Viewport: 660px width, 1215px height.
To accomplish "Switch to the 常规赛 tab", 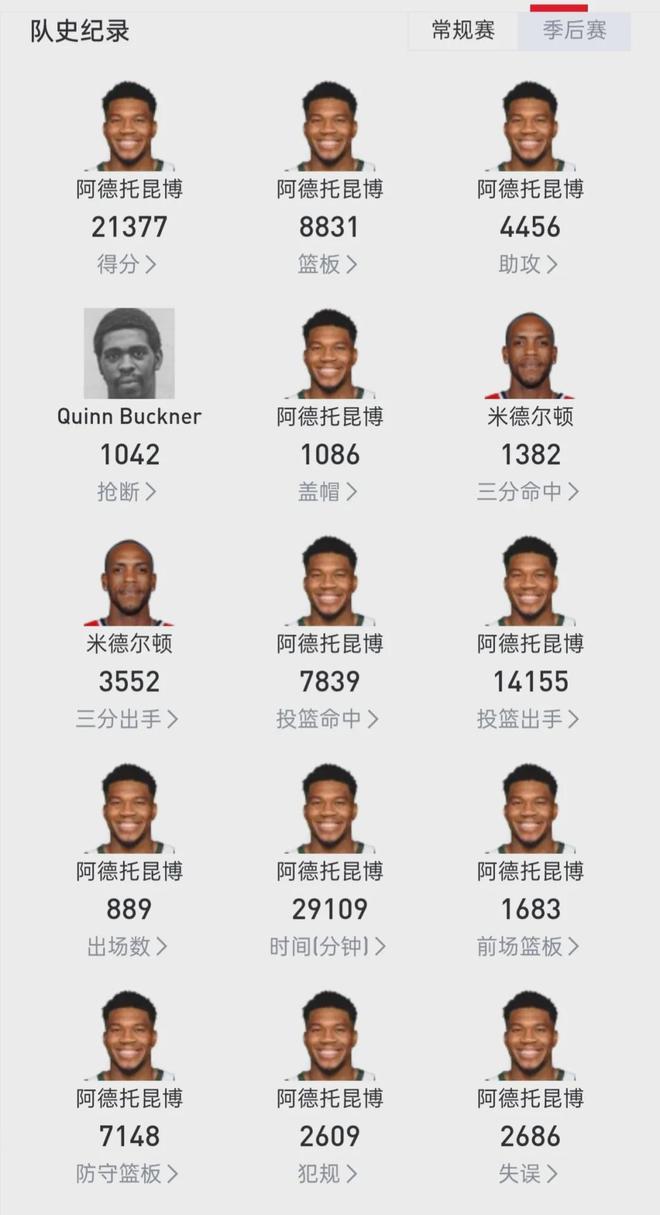I will pos(463,30).
